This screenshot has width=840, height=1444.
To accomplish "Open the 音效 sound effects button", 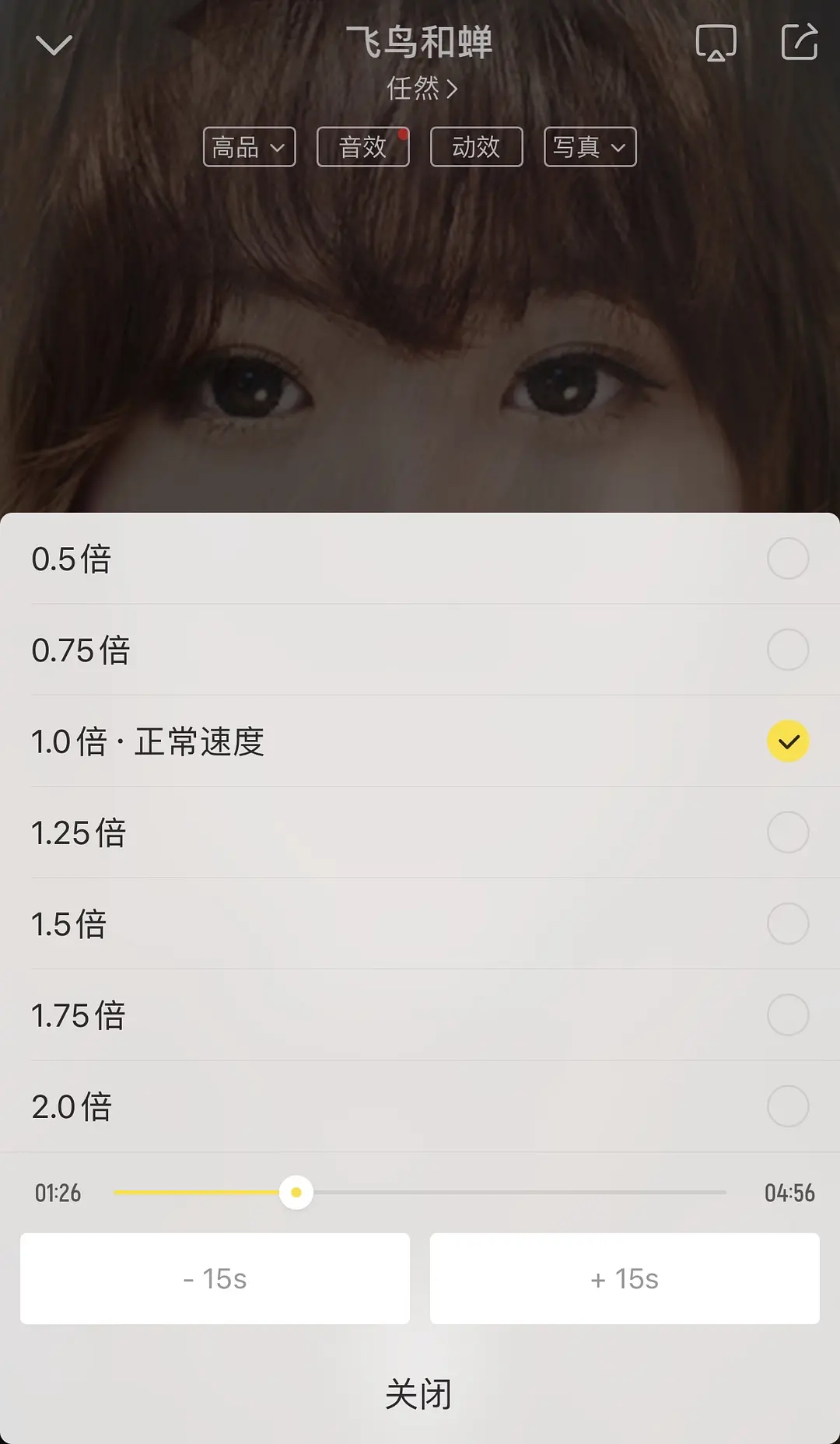I will coord(363,147).
